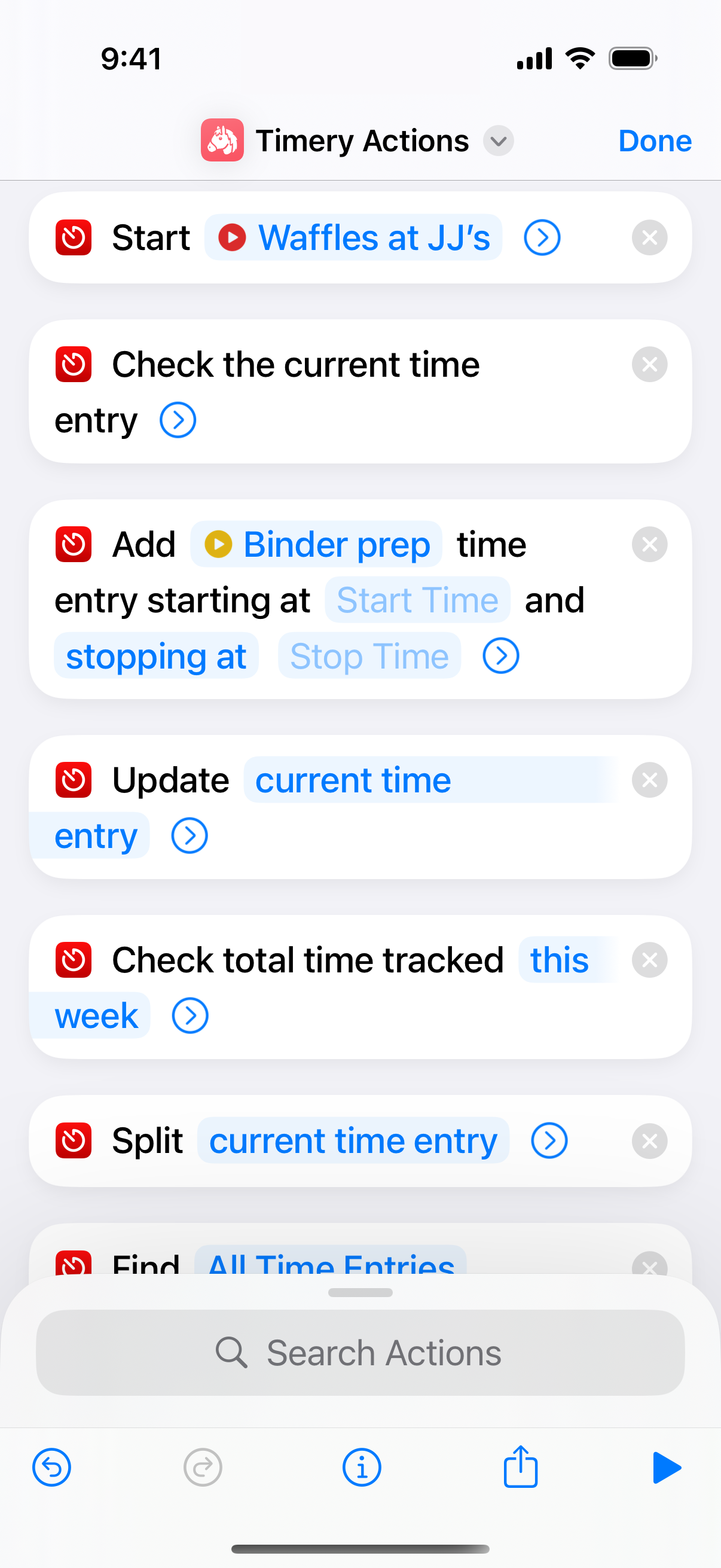Toggle the stopping at option
This screenshot has width=721, height=1568.
pos(157,656)
